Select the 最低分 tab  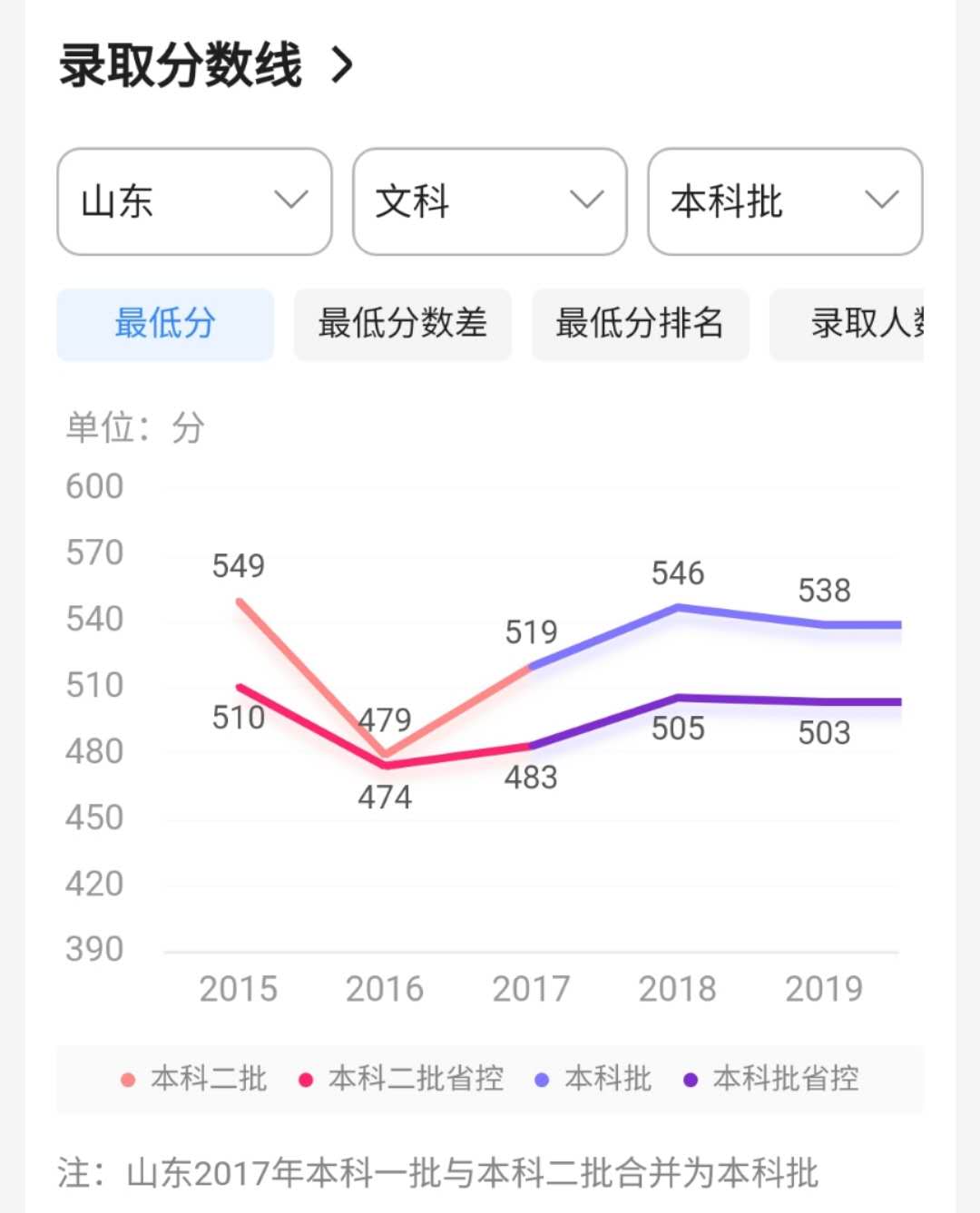tap(165, 324)
